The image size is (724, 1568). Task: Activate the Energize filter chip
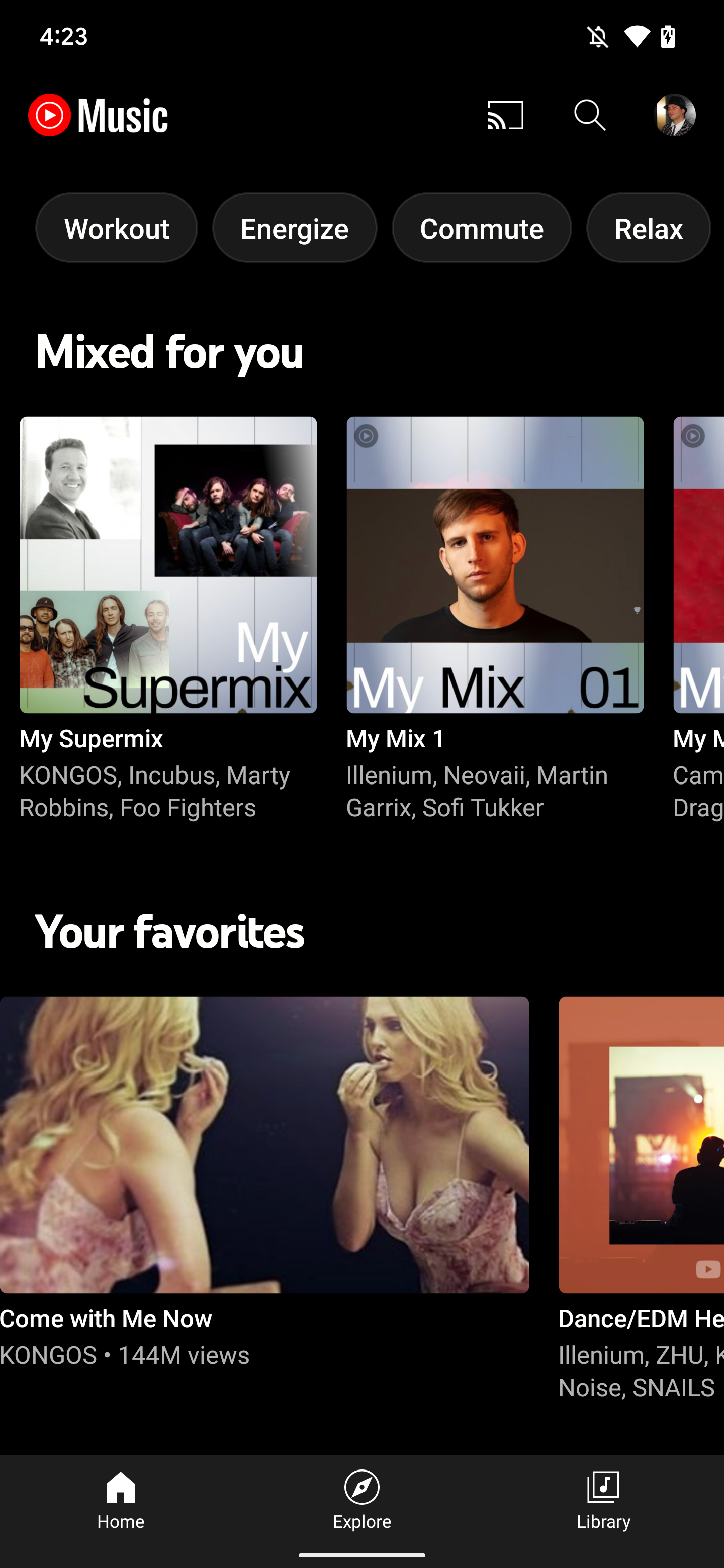(x=295, y=228)
